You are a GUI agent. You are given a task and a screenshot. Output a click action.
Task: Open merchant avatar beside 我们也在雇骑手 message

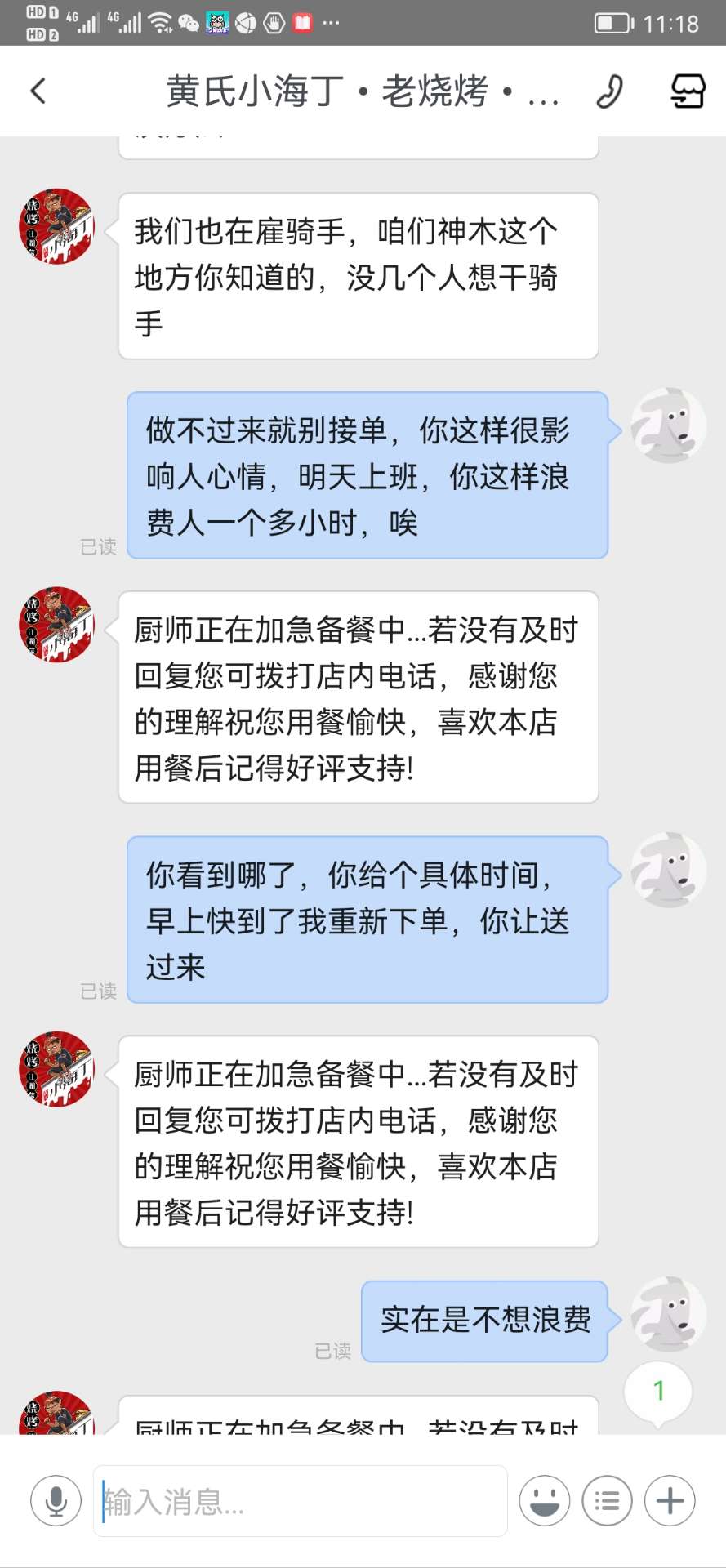tap(56, 226)
